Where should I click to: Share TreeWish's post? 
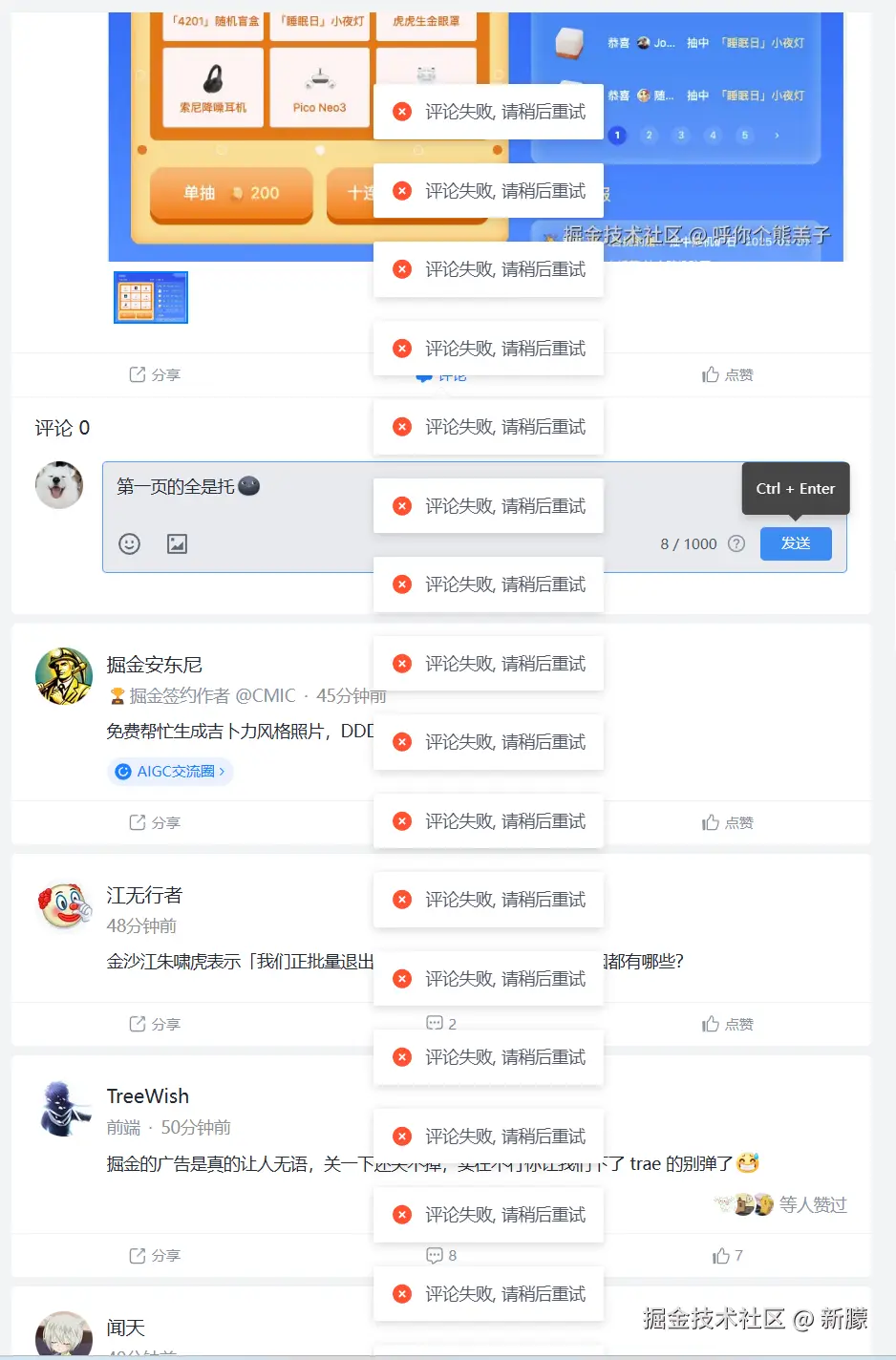[x=155, y=1255]
